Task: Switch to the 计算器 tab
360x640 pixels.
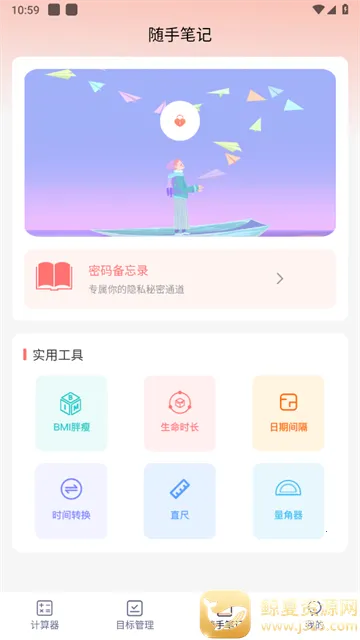Action: (45, 615)
